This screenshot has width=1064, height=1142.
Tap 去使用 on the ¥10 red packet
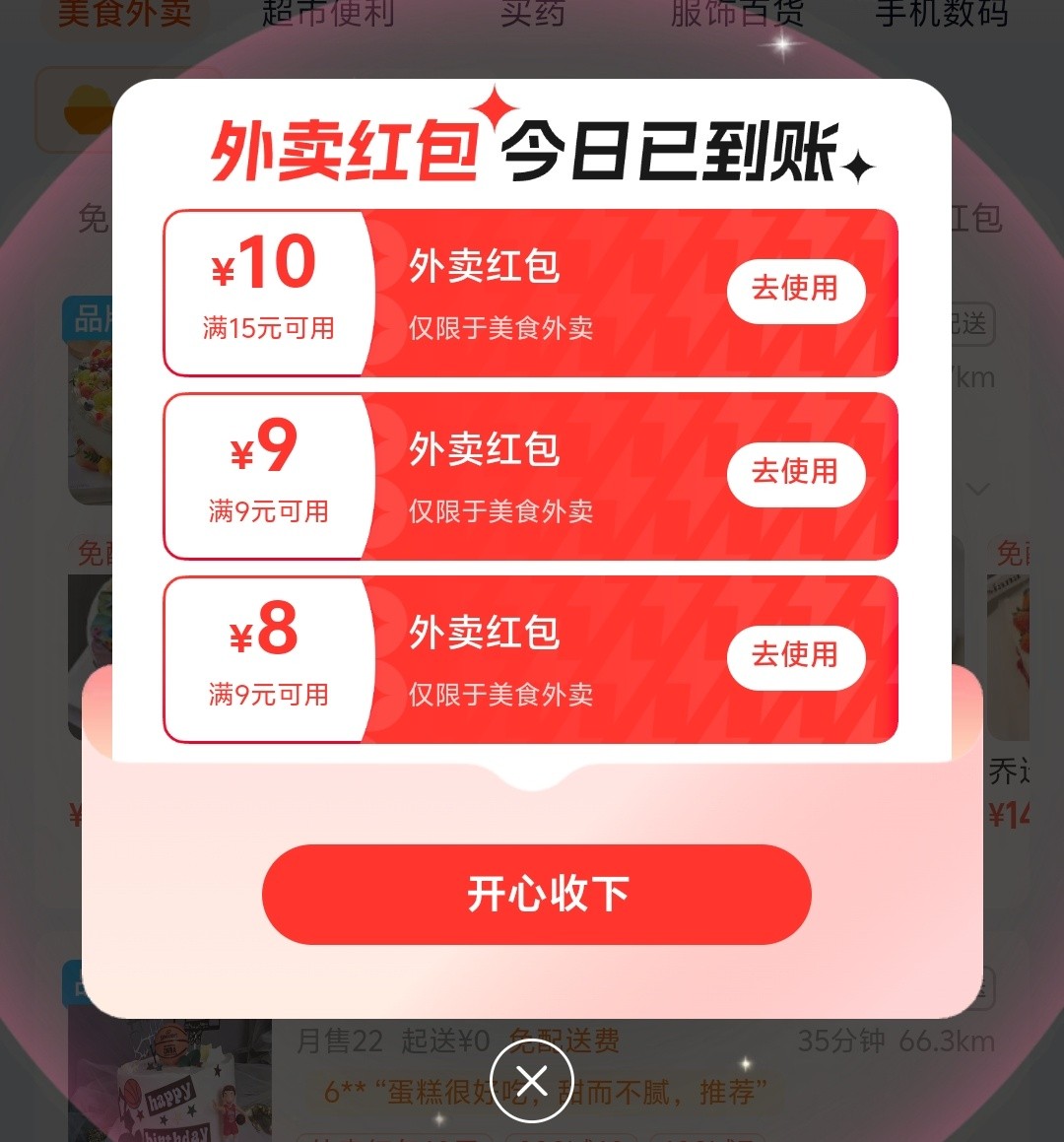click(x=795, y=290)
